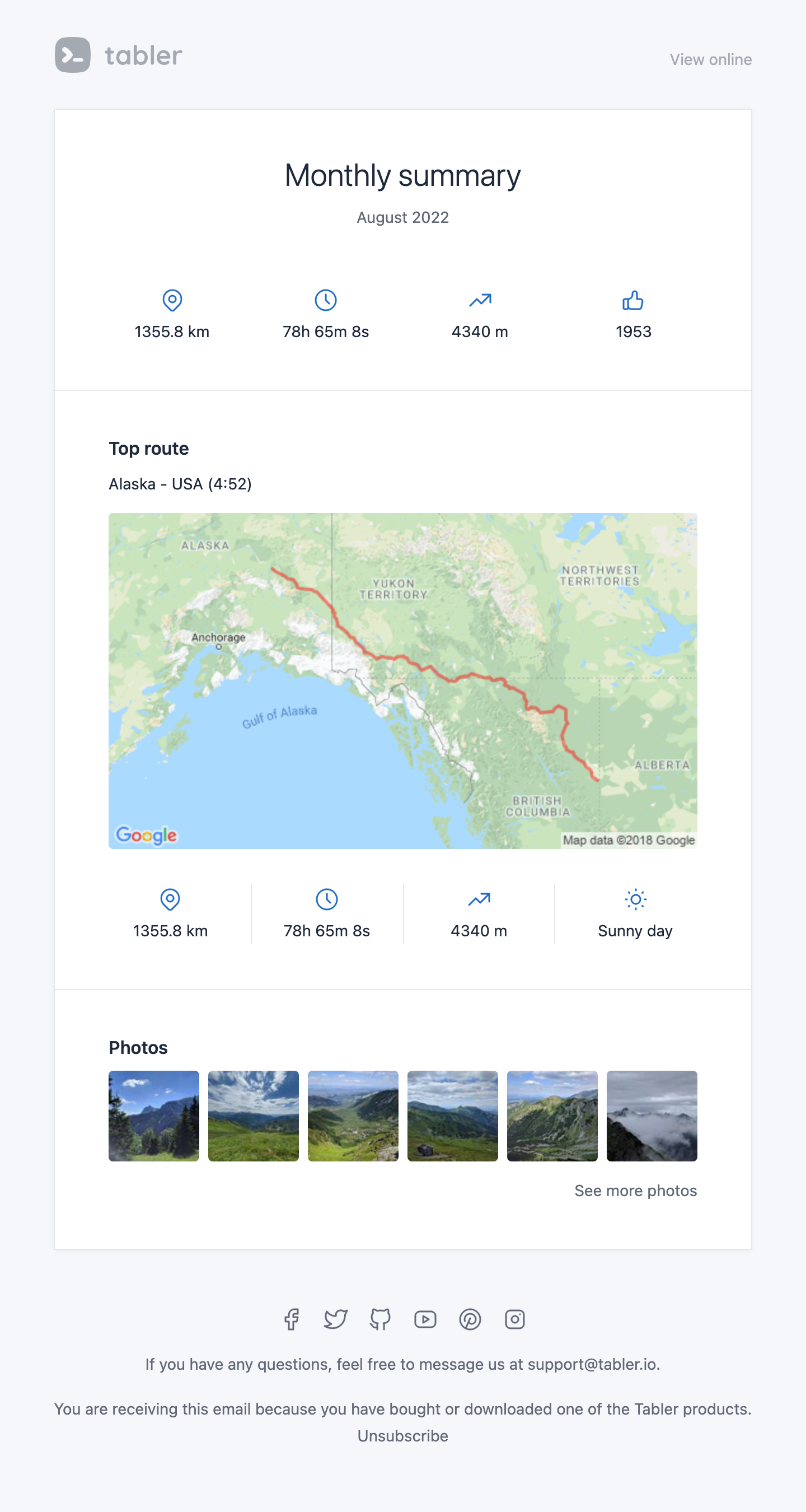Open the Instagram social icon

coord(514,1319)
